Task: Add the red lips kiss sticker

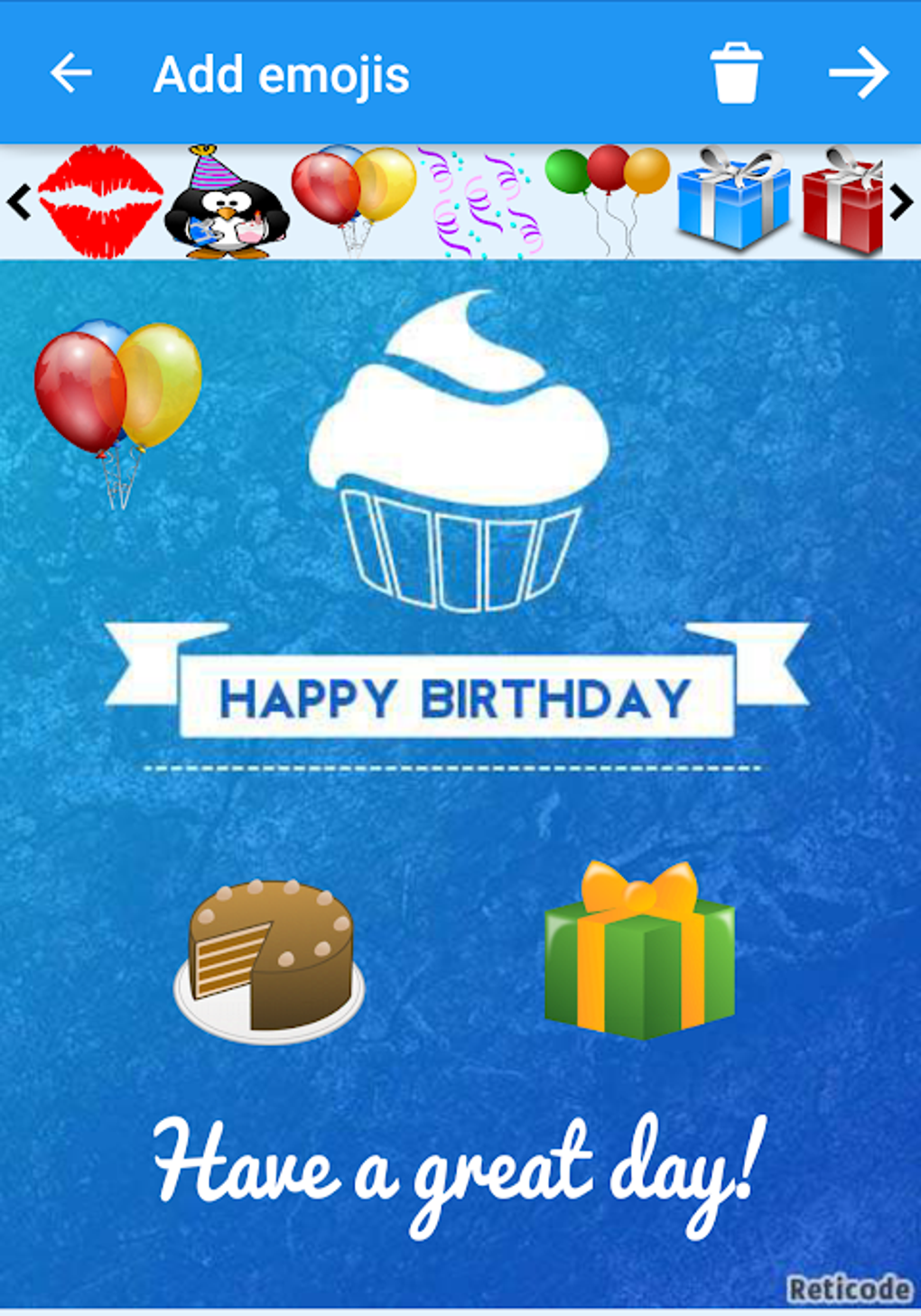Action: point(100,202)
